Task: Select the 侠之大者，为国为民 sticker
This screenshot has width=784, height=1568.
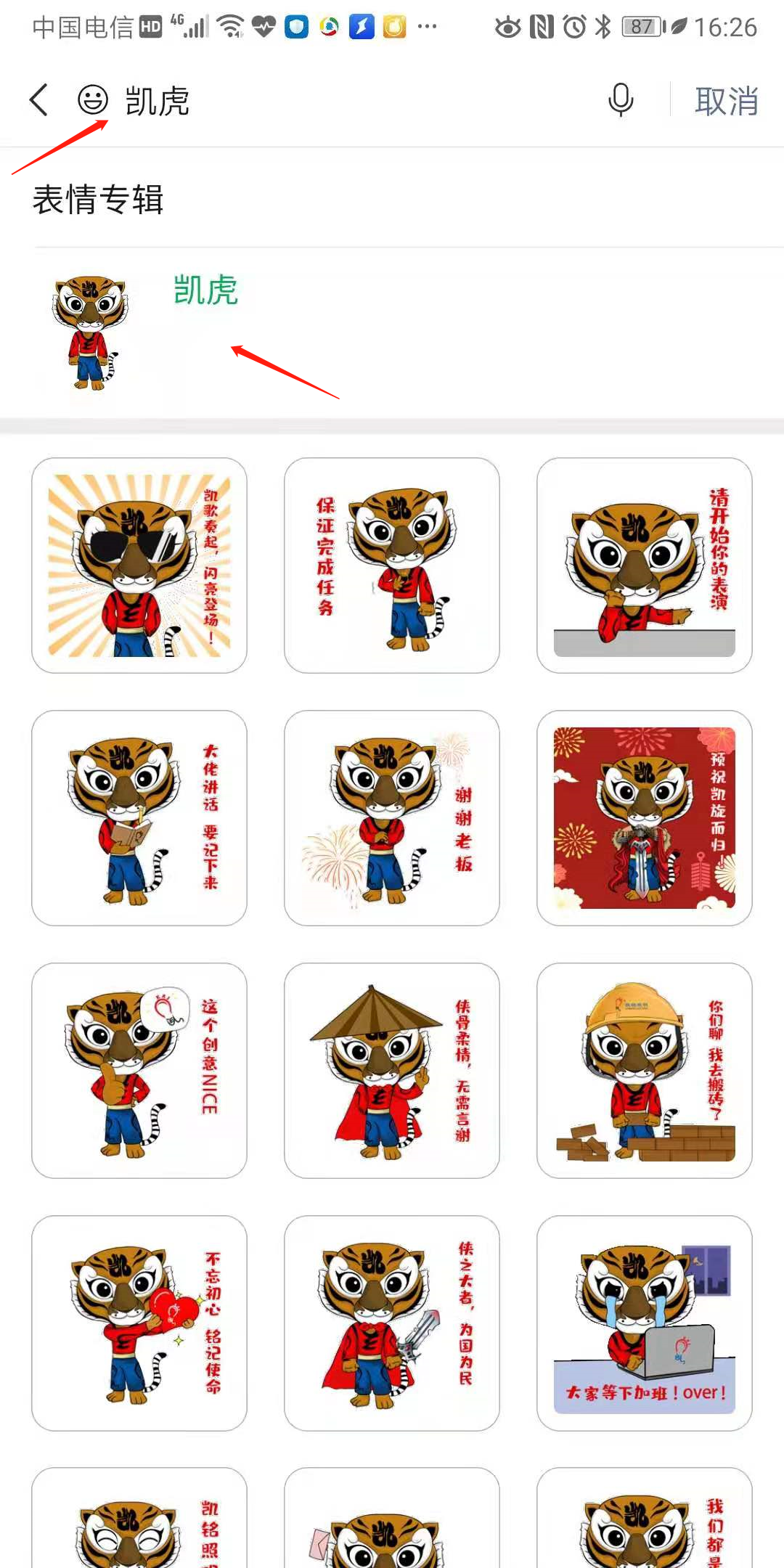Action: [x=392, y=1323]
